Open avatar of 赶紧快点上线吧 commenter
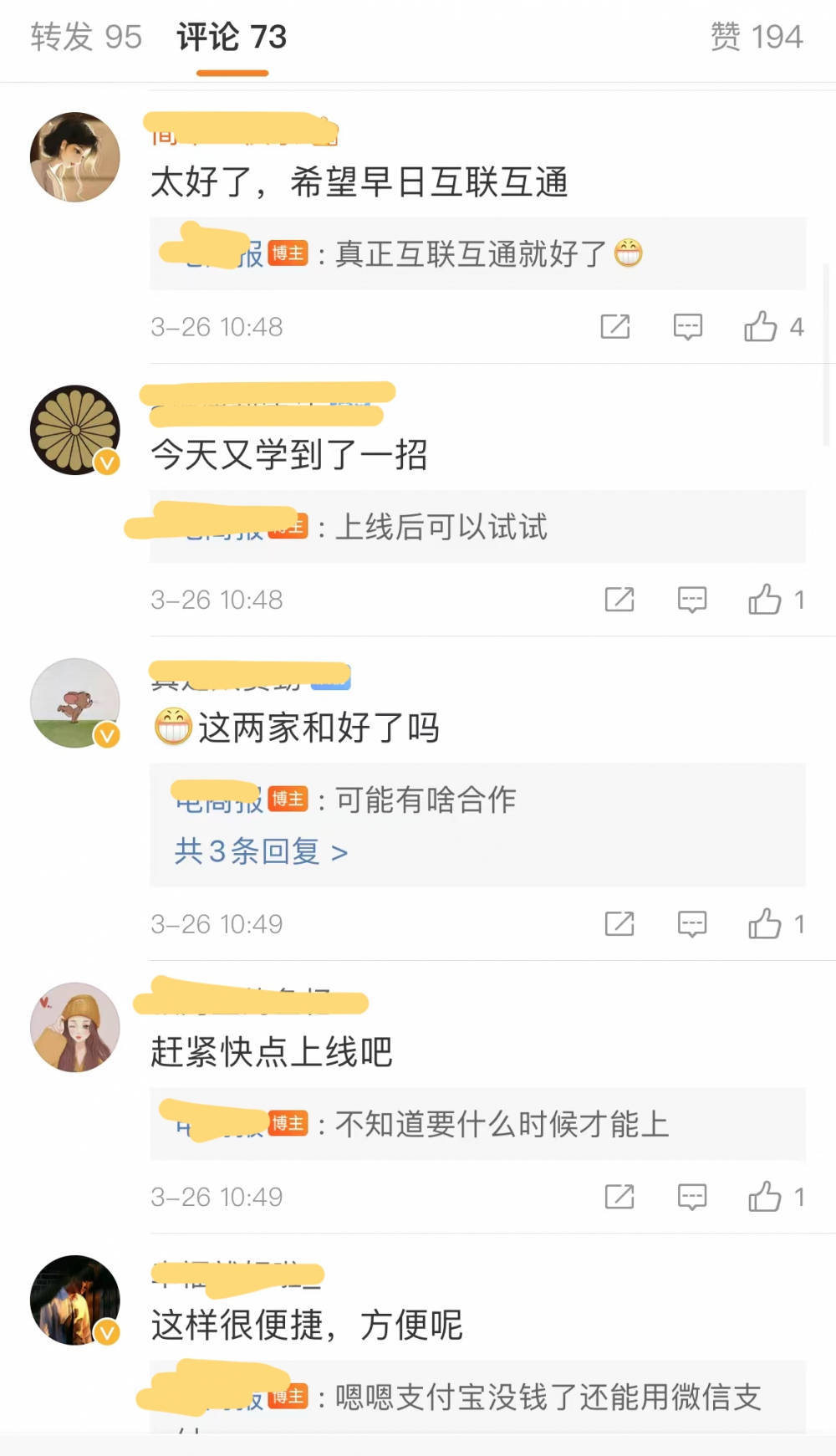Viewport: 836px width, 1456px height. point(75,1027)
